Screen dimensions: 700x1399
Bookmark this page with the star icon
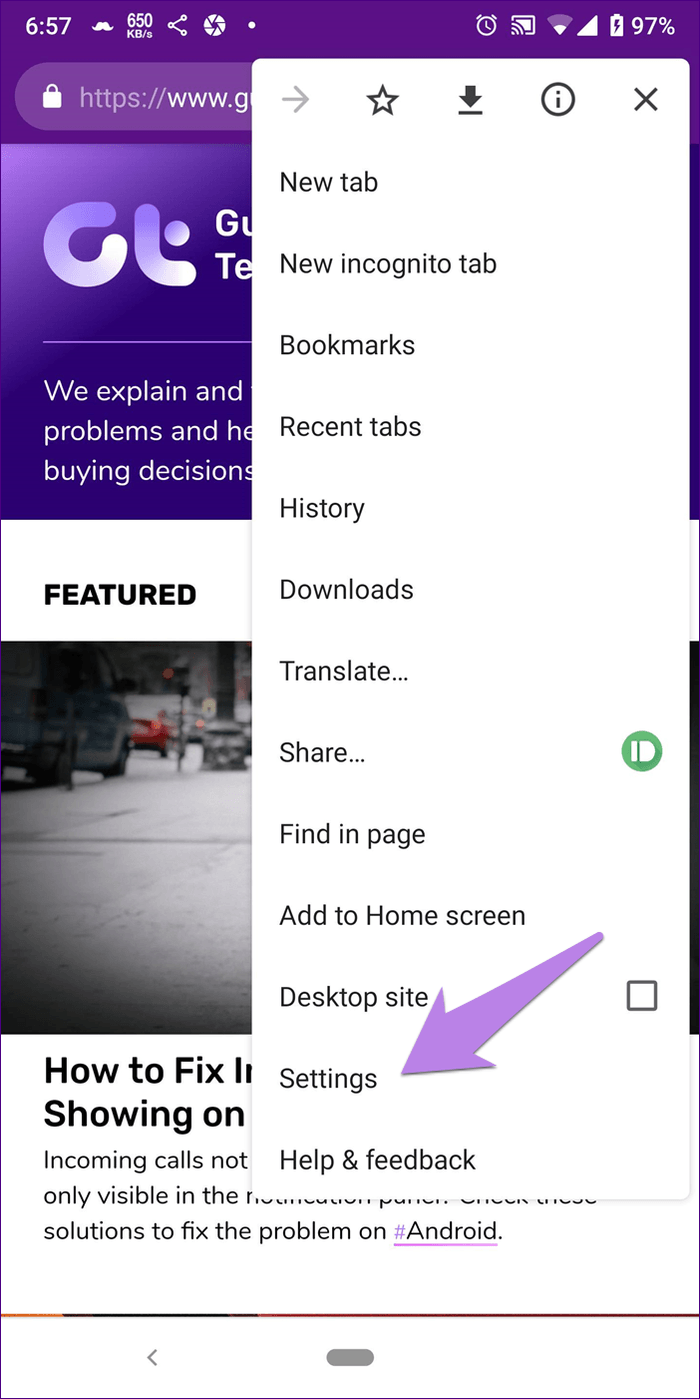382,100
